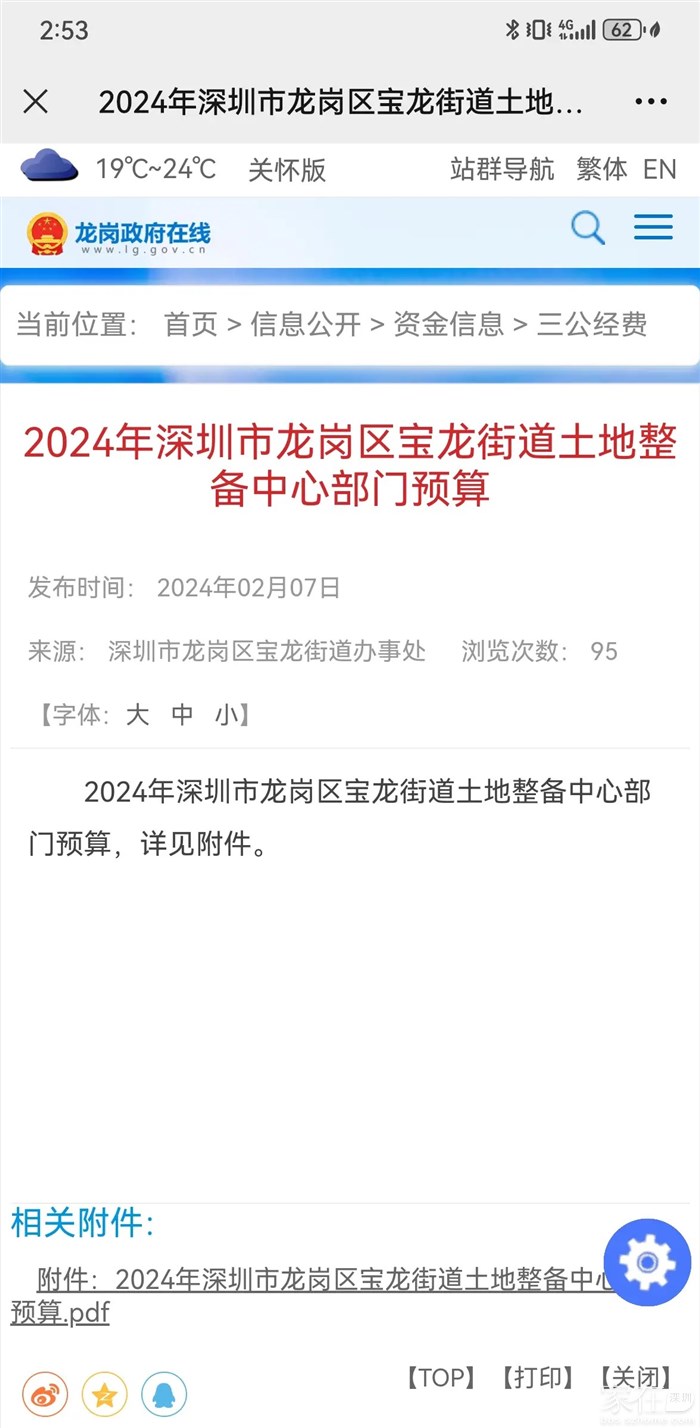Screen dimensions: 700x1428
Task: Open 三公经费 breadcrumb link
Action: coord(592,324)
